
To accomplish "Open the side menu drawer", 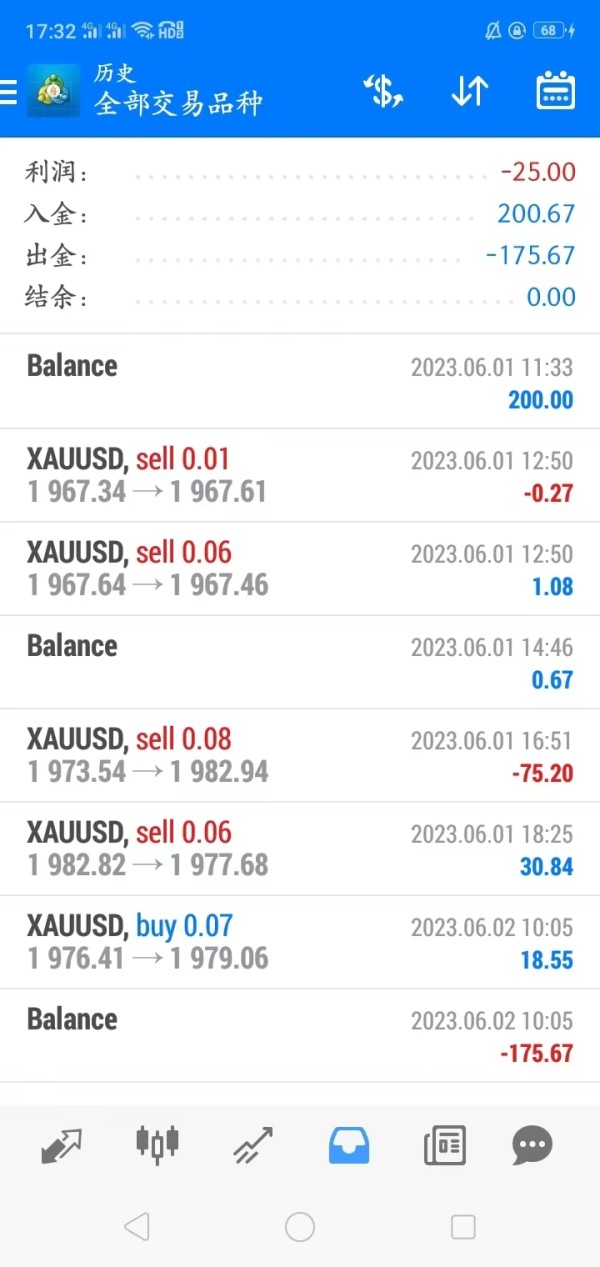I will pyautogui.click(x=9, y=92).
